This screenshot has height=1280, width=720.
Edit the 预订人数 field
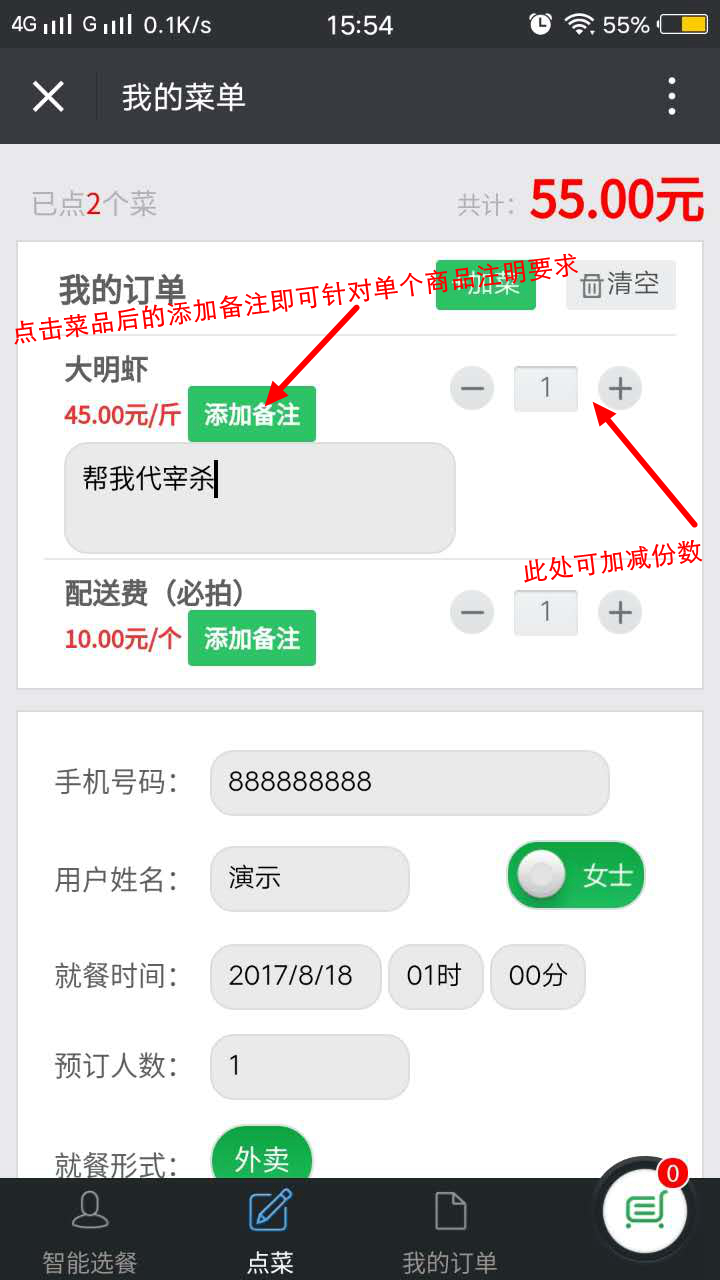click(310, 1067)
